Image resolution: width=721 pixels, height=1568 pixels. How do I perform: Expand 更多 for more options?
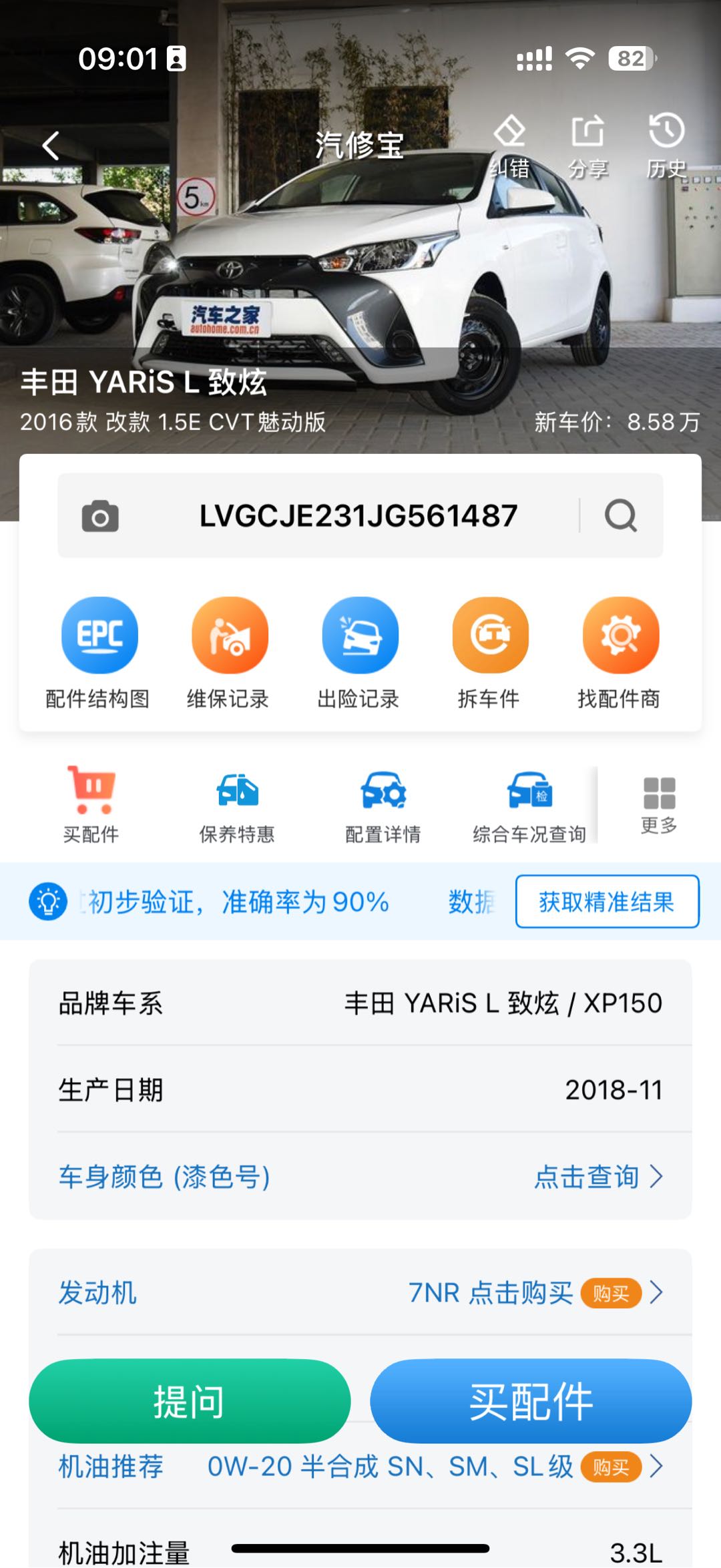coord(659,804)
